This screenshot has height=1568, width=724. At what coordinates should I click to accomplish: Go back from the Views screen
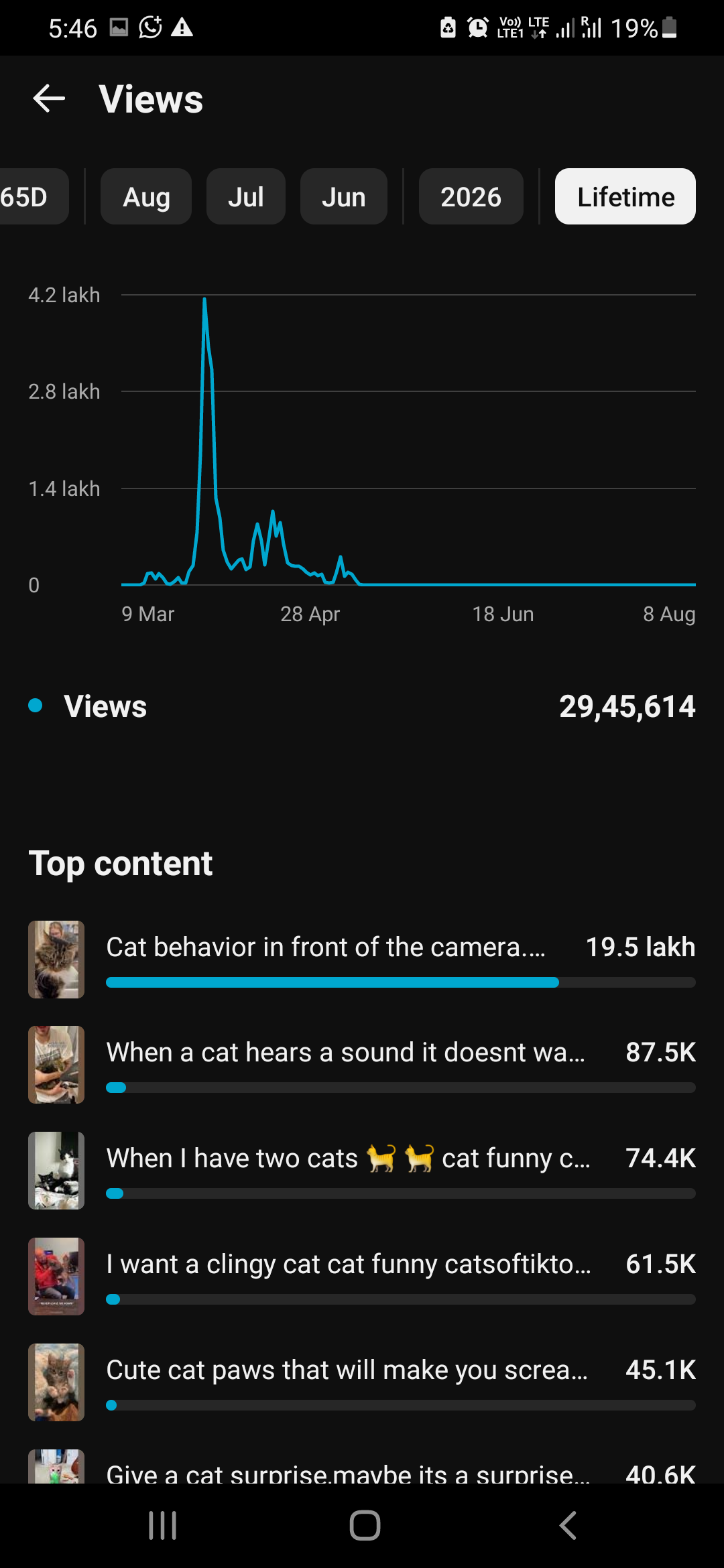49,99
